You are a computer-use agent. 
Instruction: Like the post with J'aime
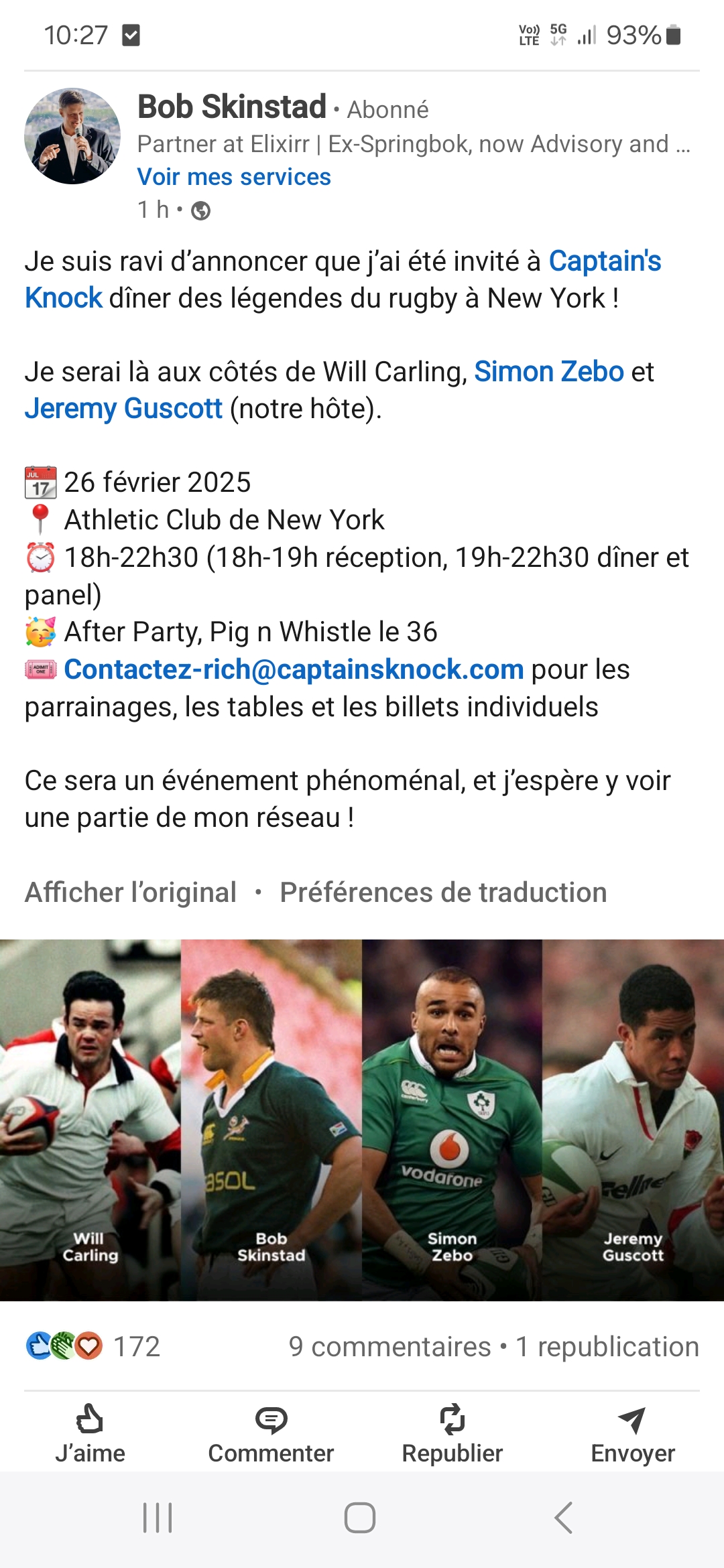pos(90,1434)
